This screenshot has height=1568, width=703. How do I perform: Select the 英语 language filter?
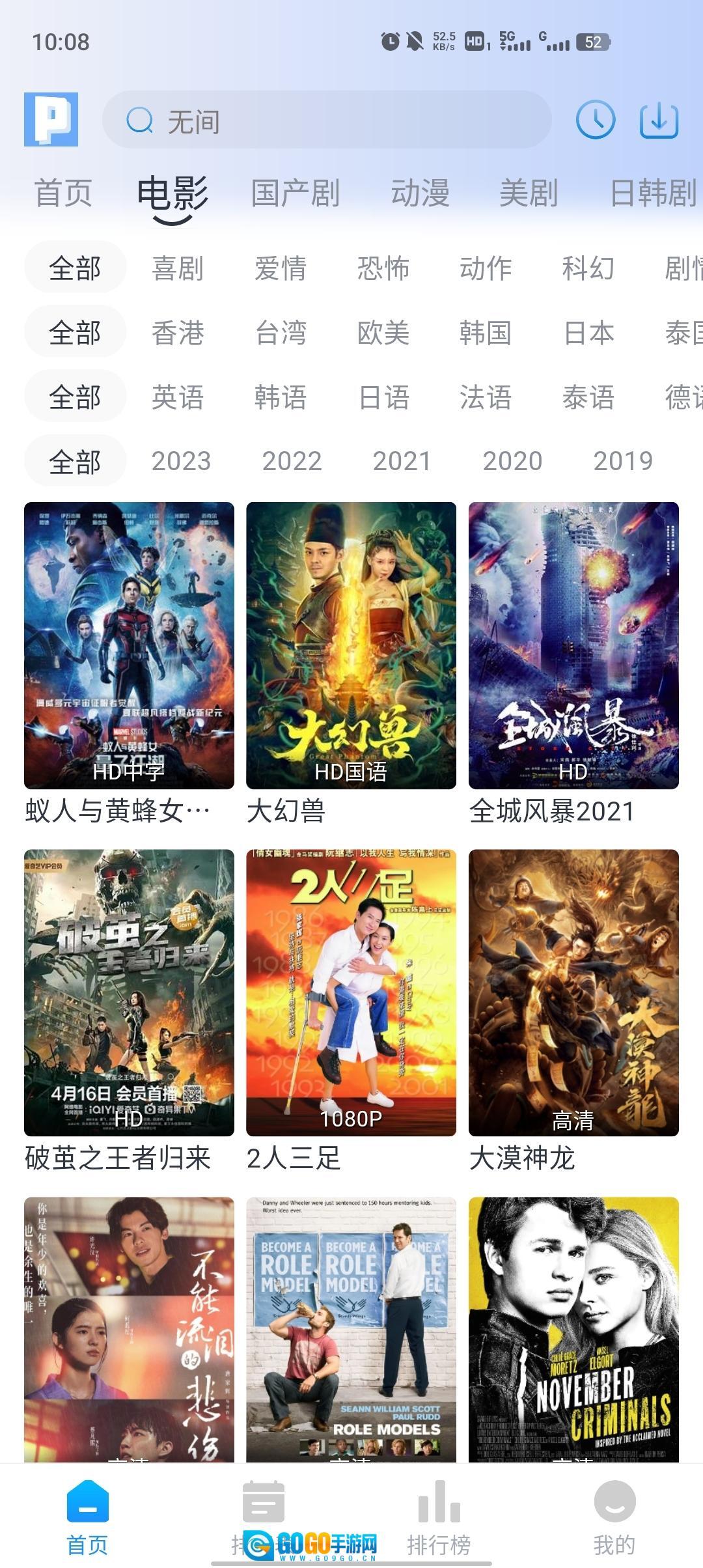(178, 397)
